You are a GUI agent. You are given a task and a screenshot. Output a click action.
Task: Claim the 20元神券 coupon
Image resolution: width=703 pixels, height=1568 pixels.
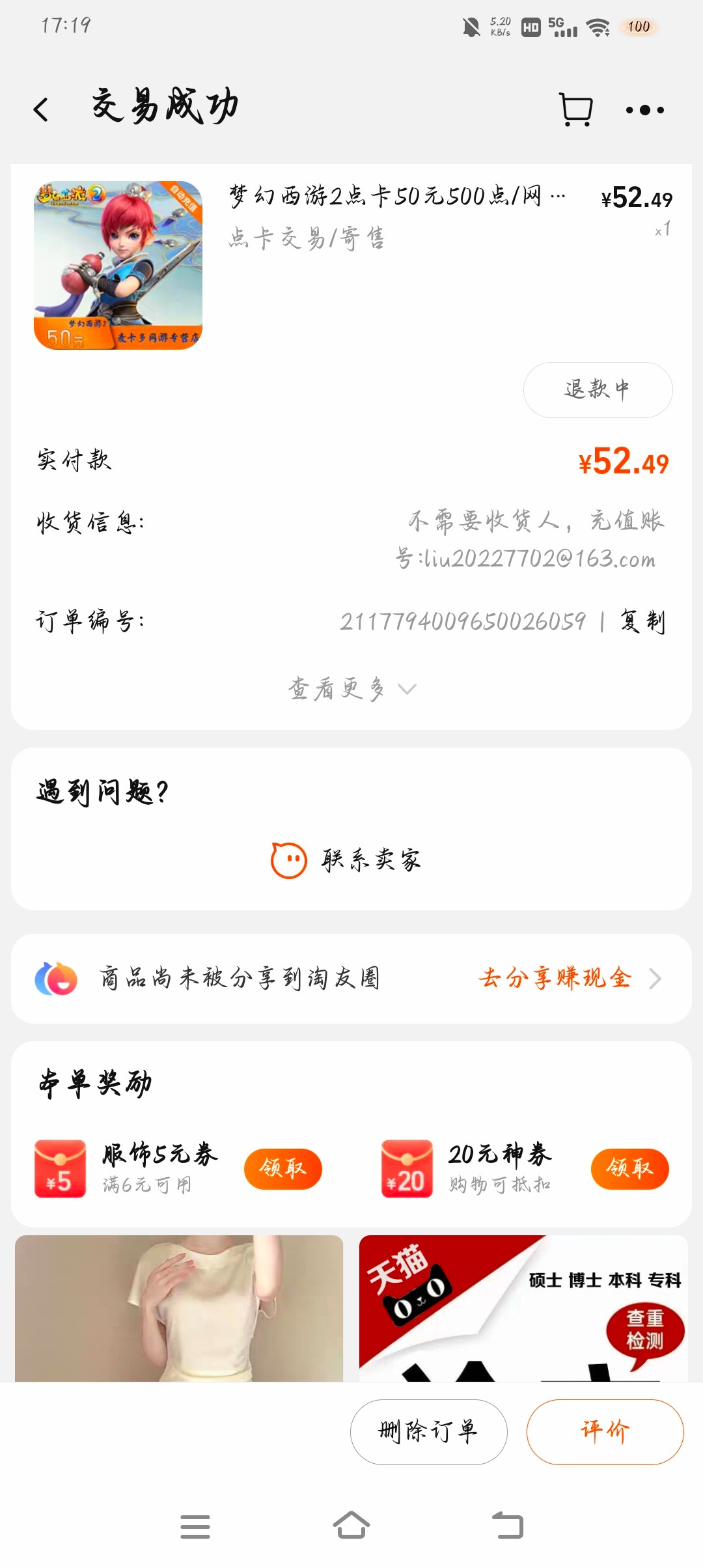pos(629,1168)
